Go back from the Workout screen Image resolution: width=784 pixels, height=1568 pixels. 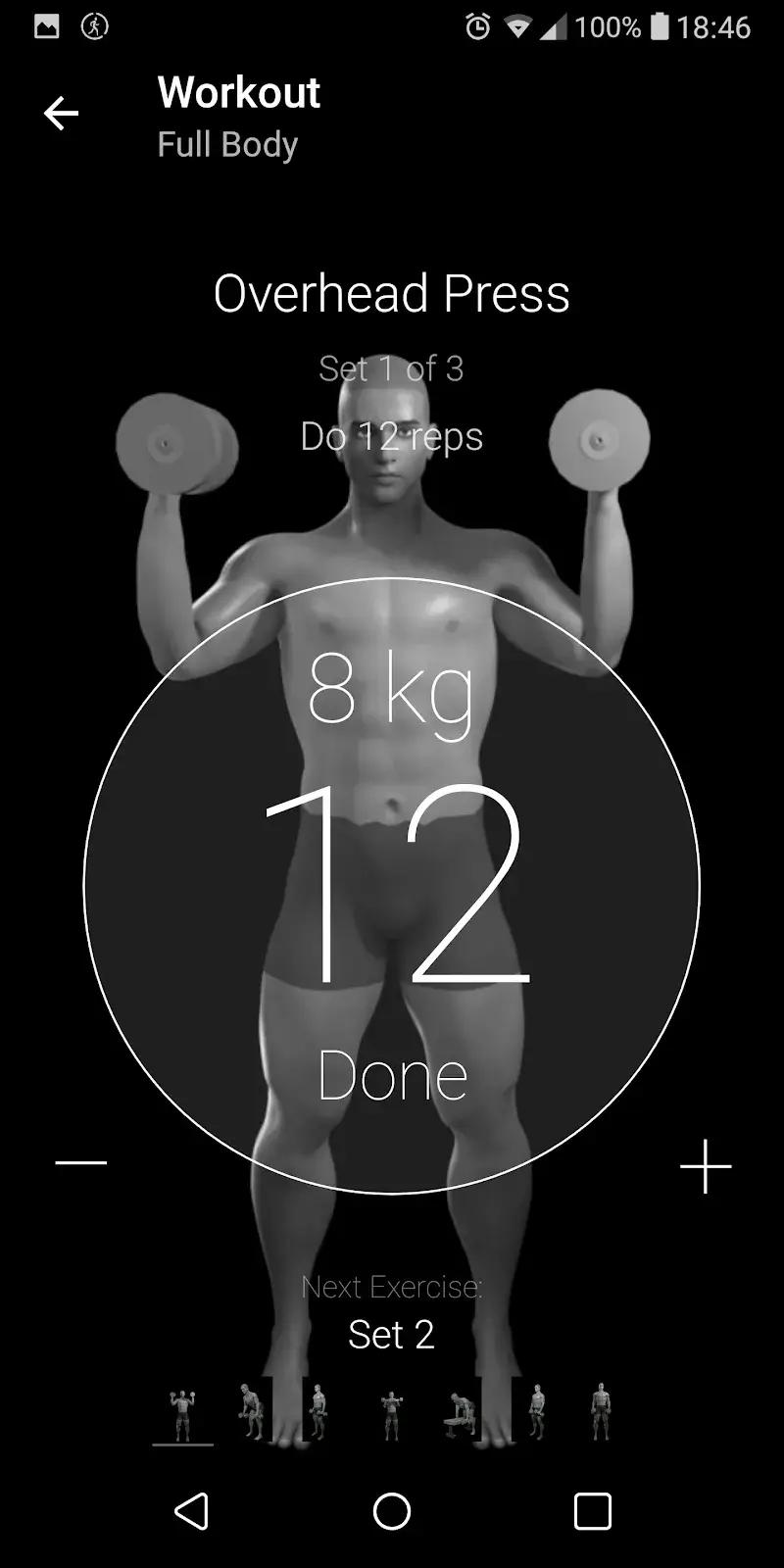61,114
